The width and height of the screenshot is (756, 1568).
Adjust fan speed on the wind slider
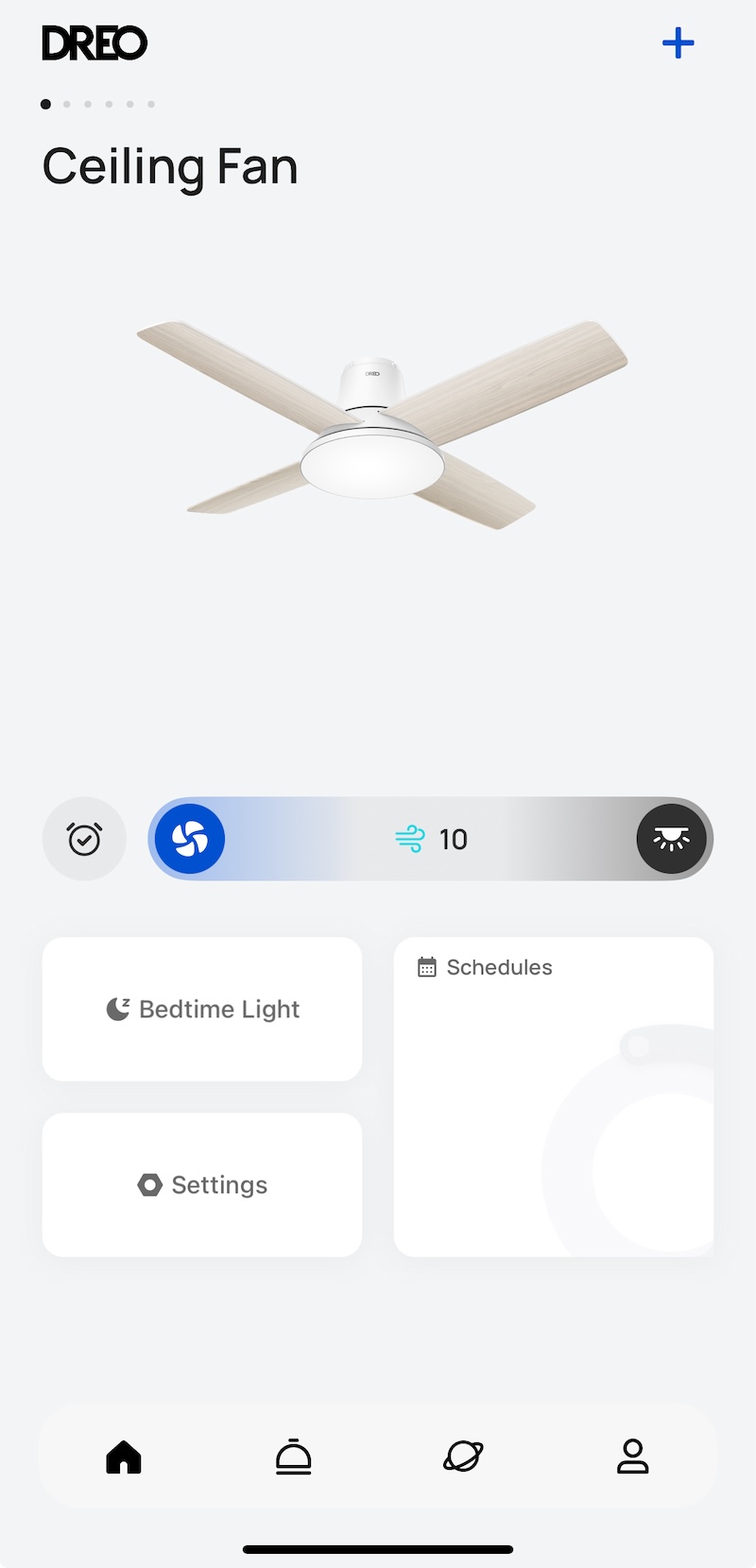(432, 839)
